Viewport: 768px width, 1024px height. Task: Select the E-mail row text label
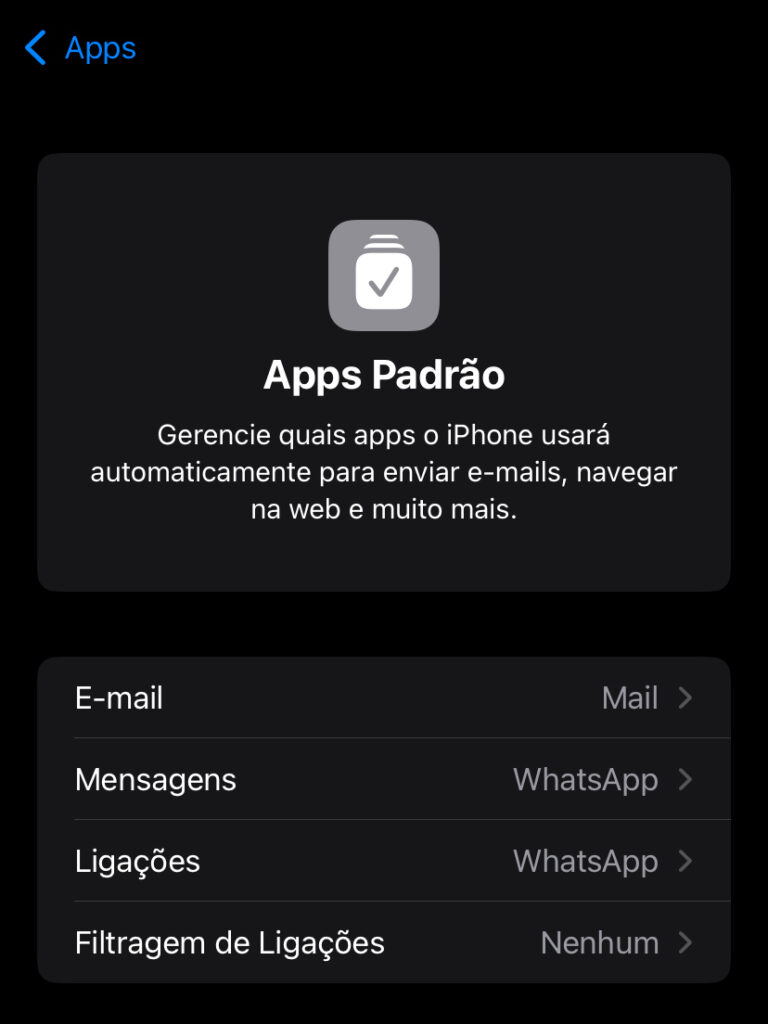click(x=119, y=698)
